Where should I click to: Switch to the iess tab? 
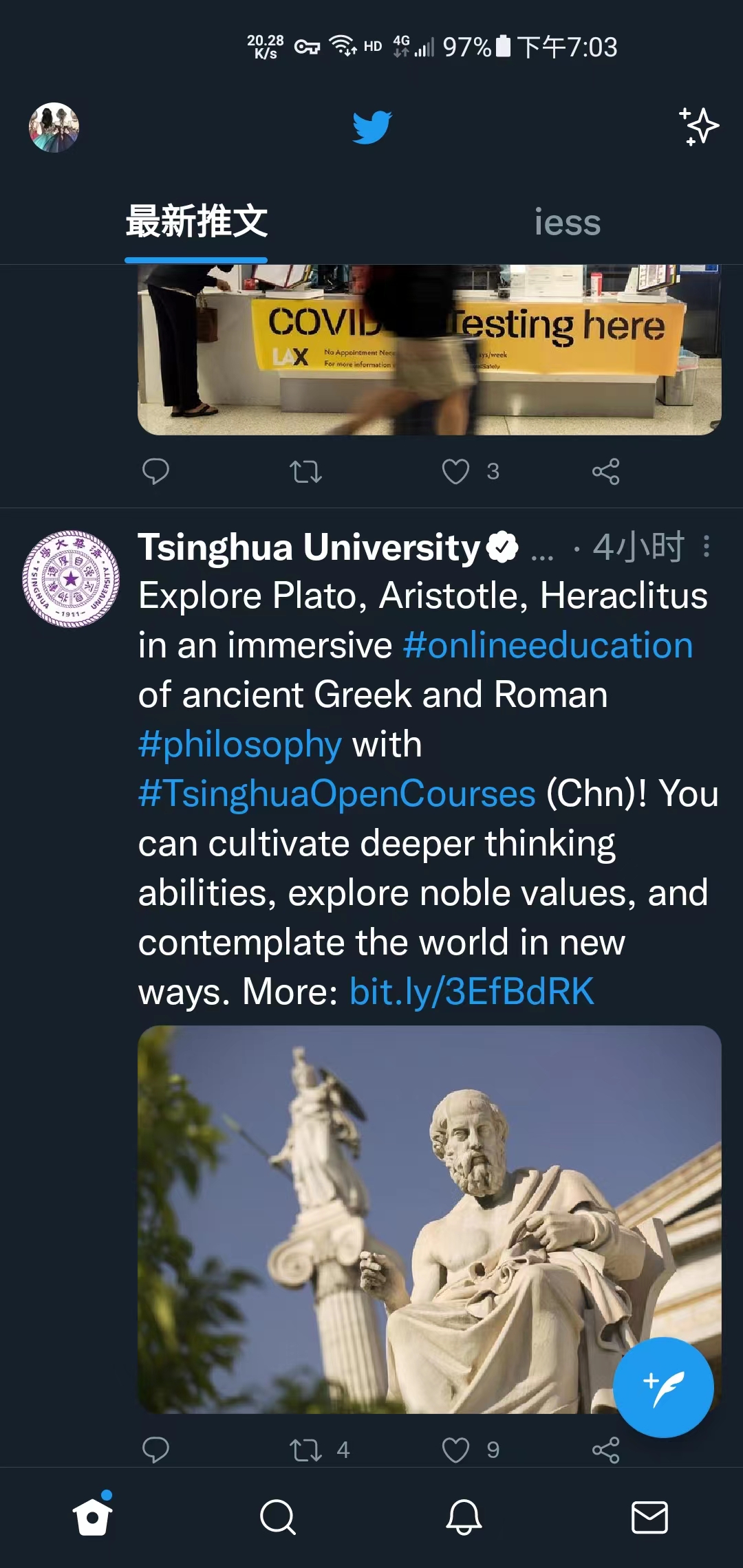567,223
